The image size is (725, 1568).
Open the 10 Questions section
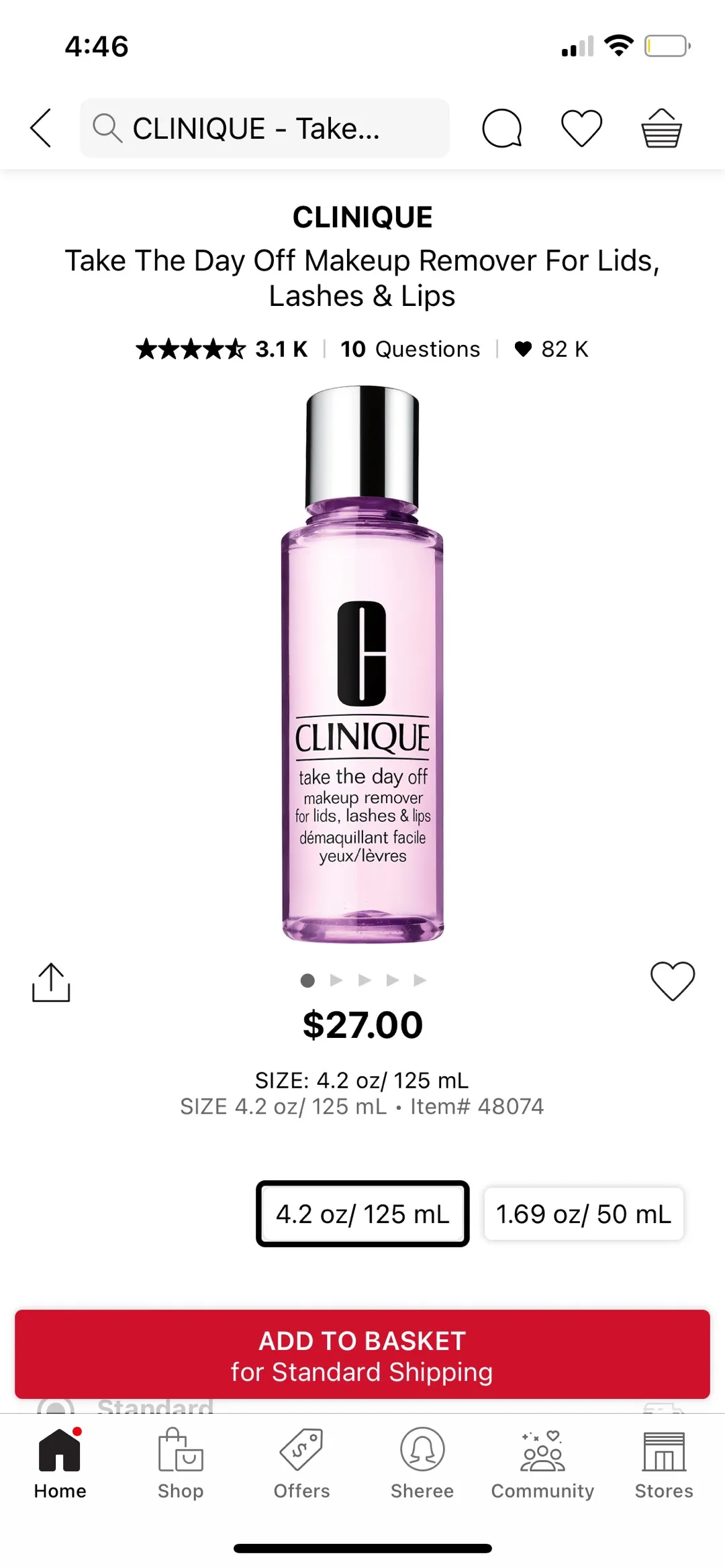410,349
